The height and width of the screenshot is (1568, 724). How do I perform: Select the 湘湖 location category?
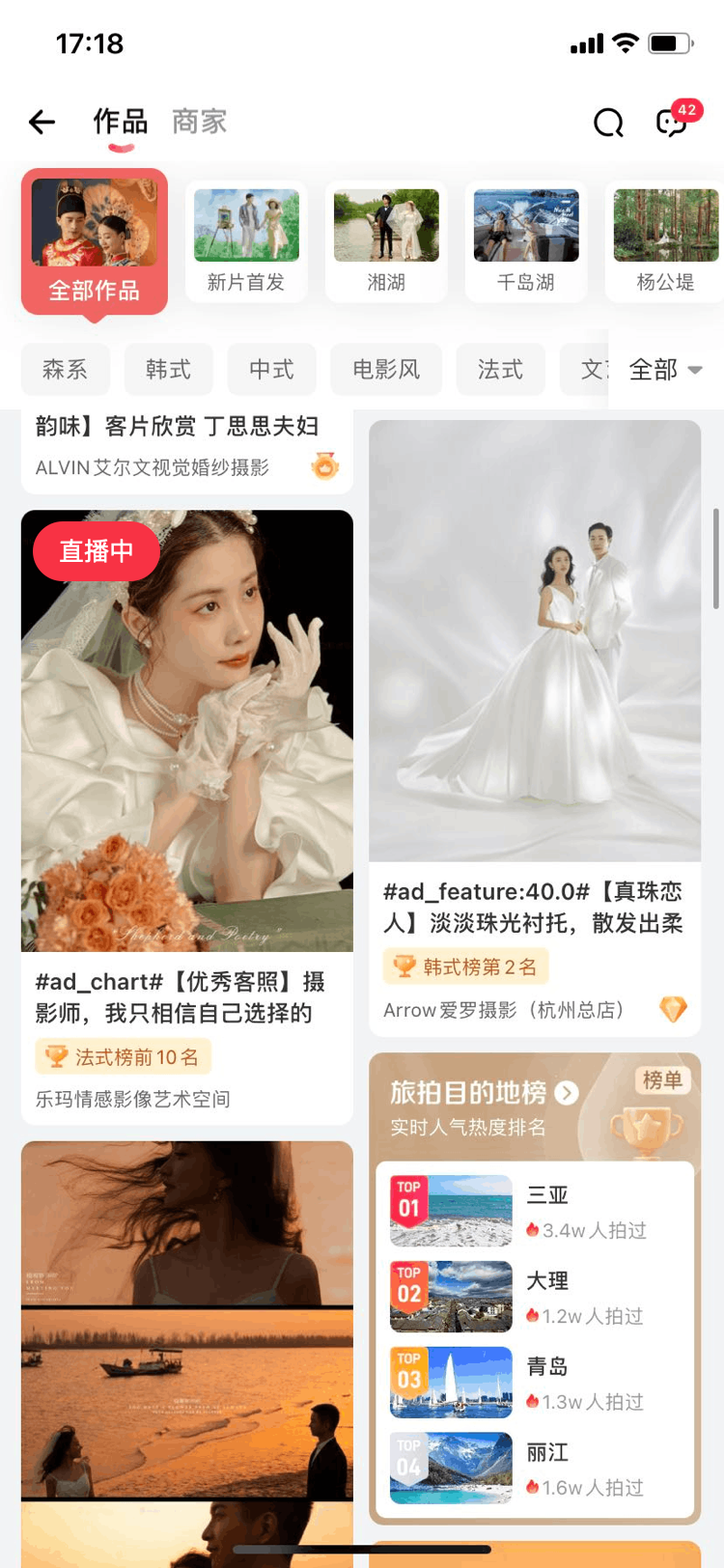(x=386, y=241)
